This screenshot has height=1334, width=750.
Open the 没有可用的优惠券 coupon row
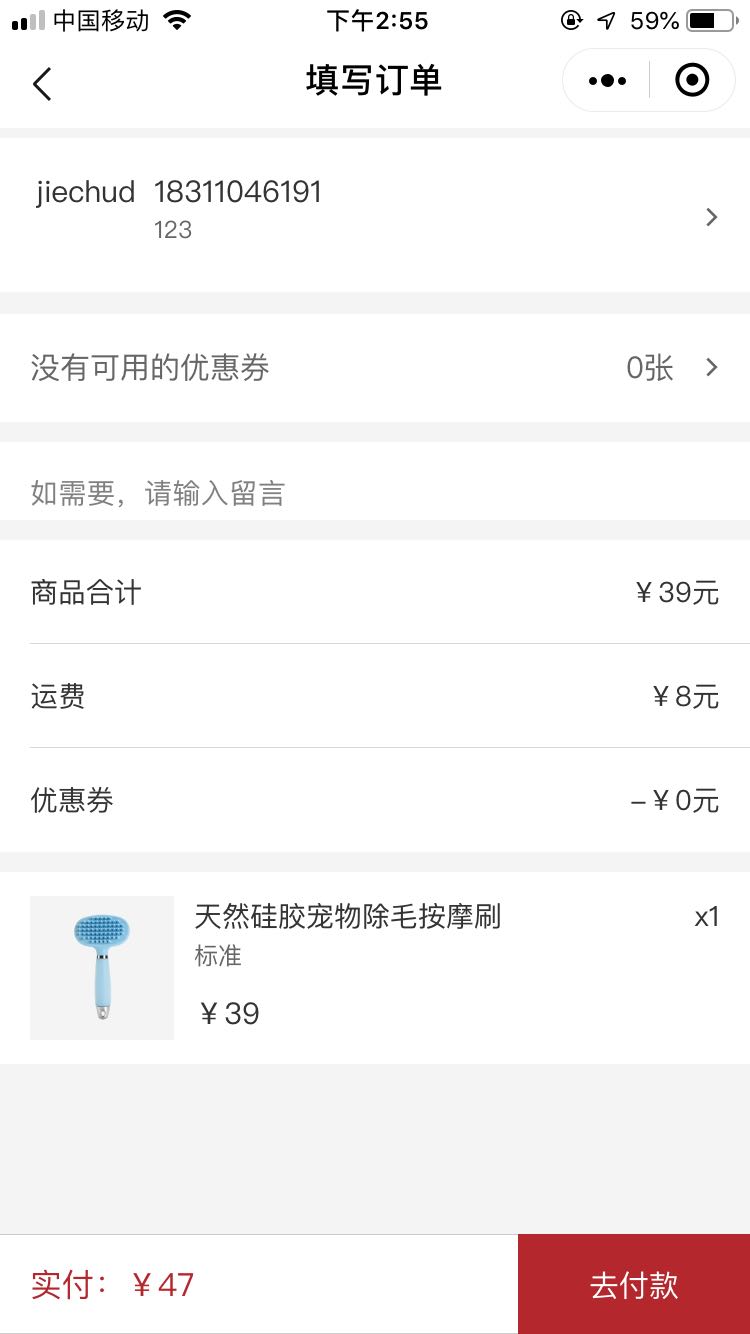pos(375,368)
